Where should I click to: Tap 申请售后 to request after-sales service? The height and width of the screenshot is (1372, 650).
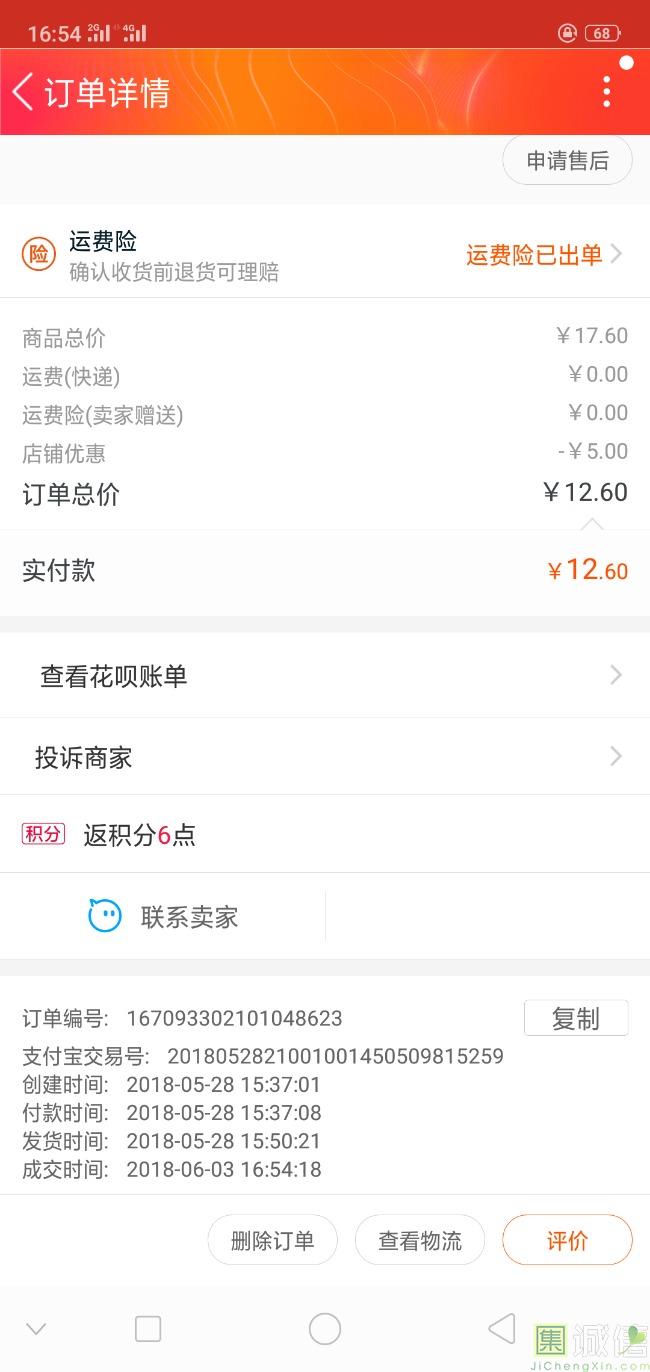coord(567,161)
